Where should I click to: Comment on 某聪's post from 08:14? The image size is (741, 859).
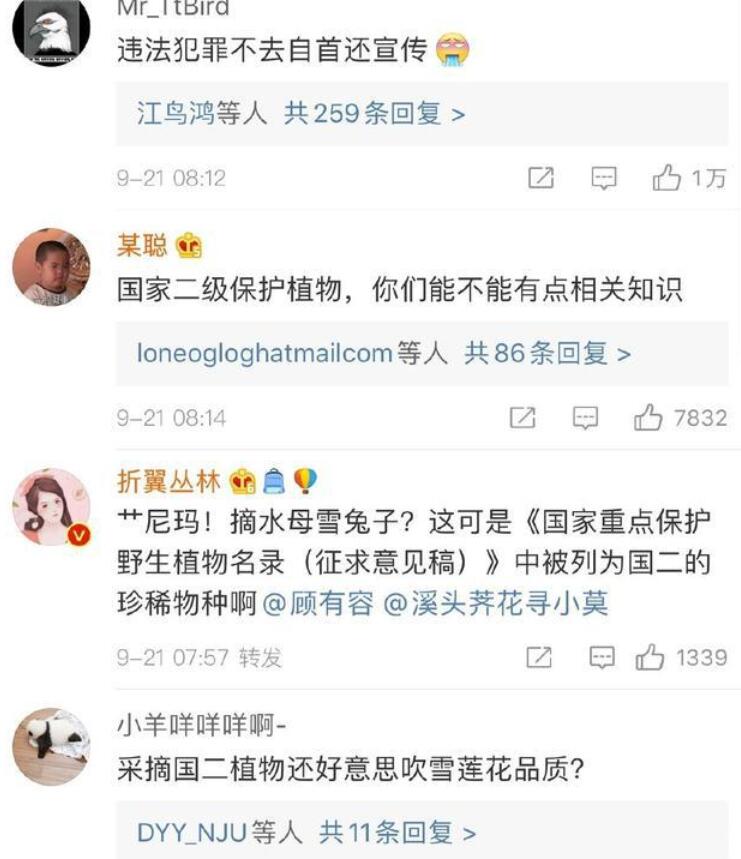[584, 417]
